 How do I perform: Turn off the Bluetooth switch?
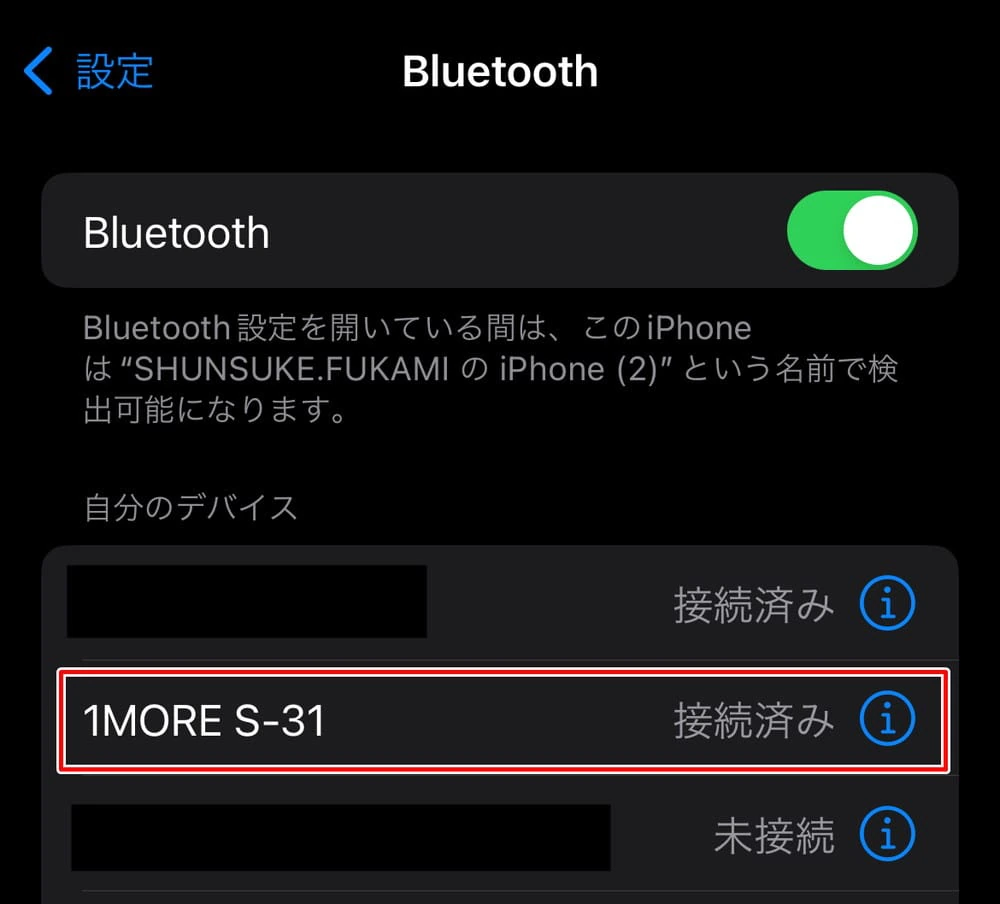(x=852, y=232)
